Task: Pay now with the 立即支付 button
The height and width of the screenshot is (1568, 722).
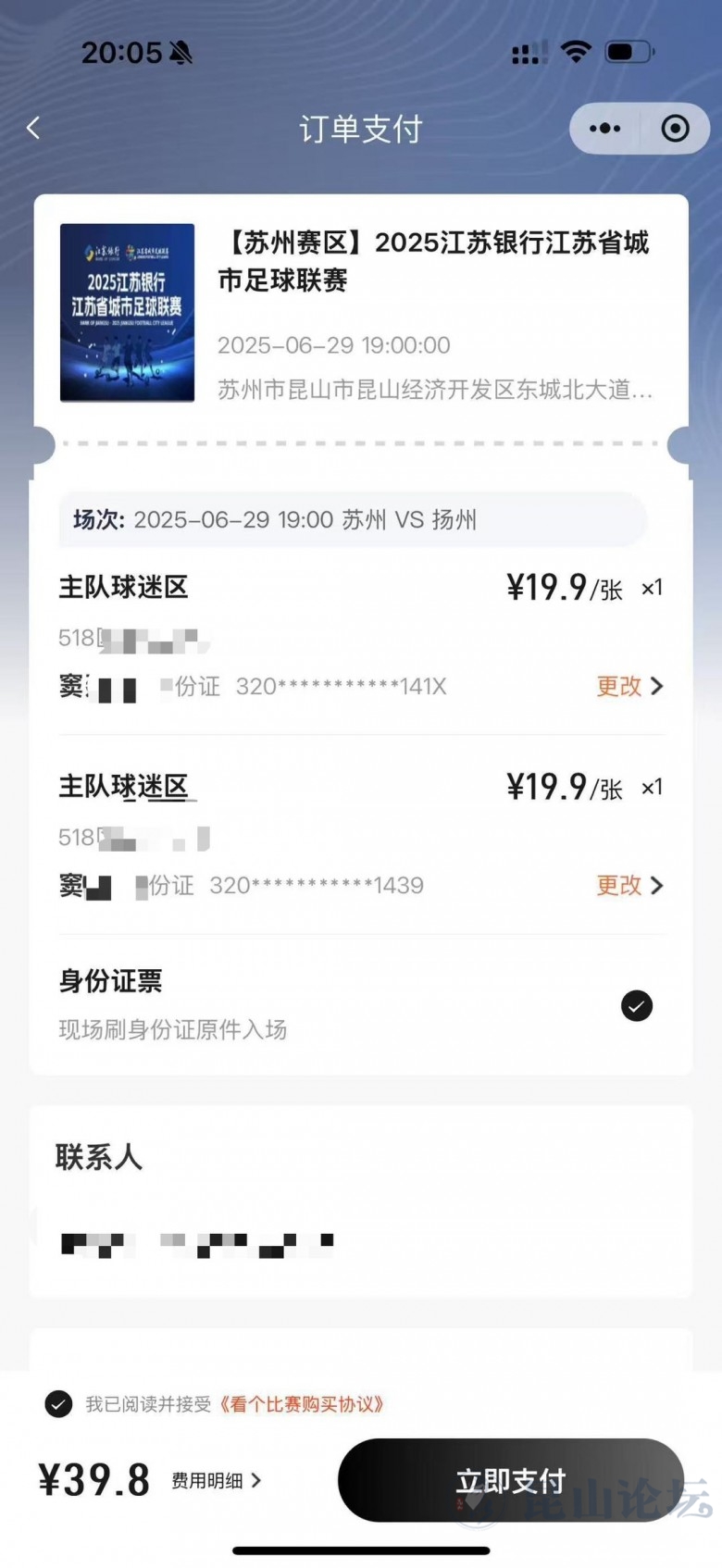Action: pos(510,1480)
